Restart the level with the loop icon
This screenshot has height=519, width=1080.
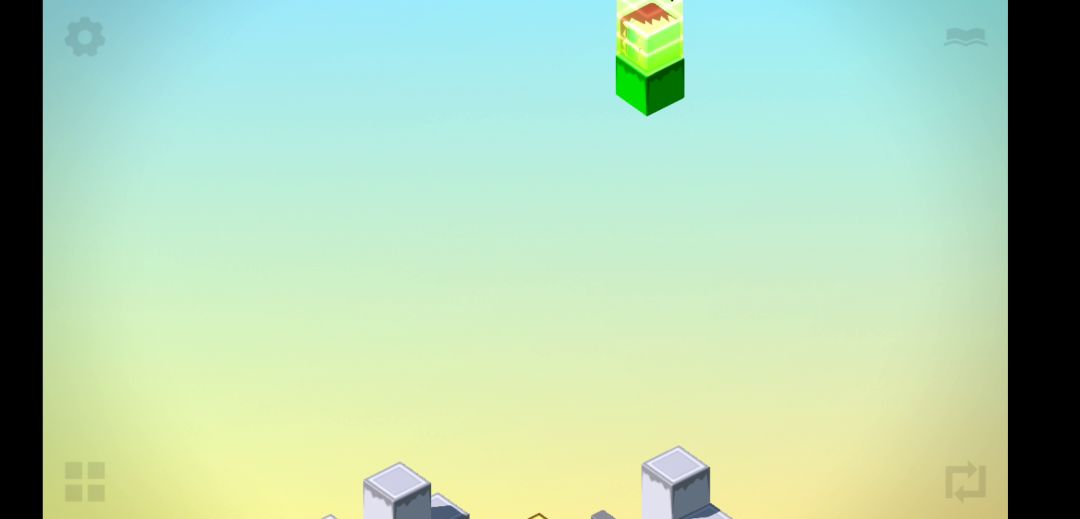[965, 481]
